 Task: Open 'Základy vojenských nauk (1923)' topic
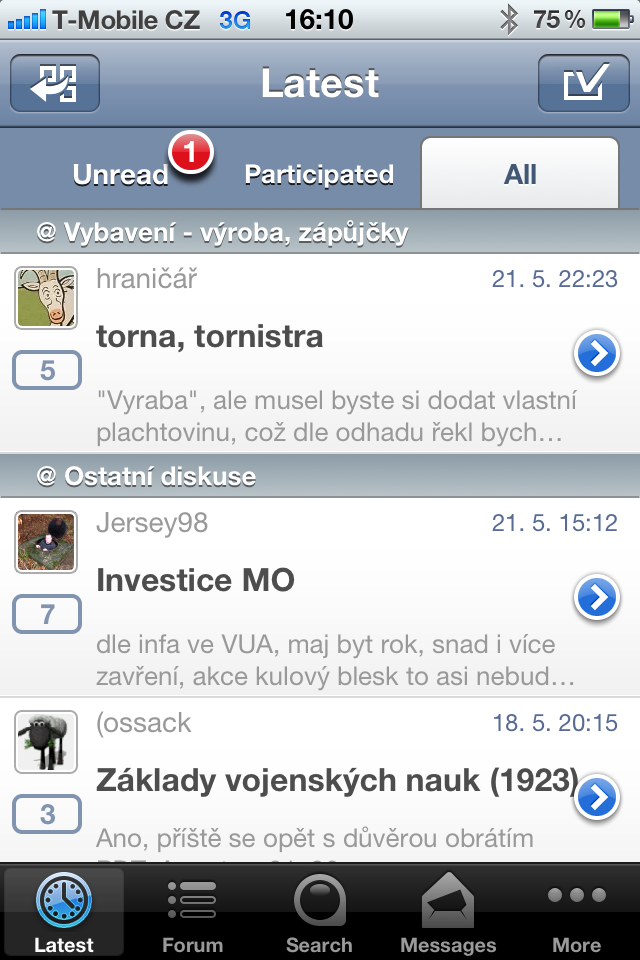point(320,780)
